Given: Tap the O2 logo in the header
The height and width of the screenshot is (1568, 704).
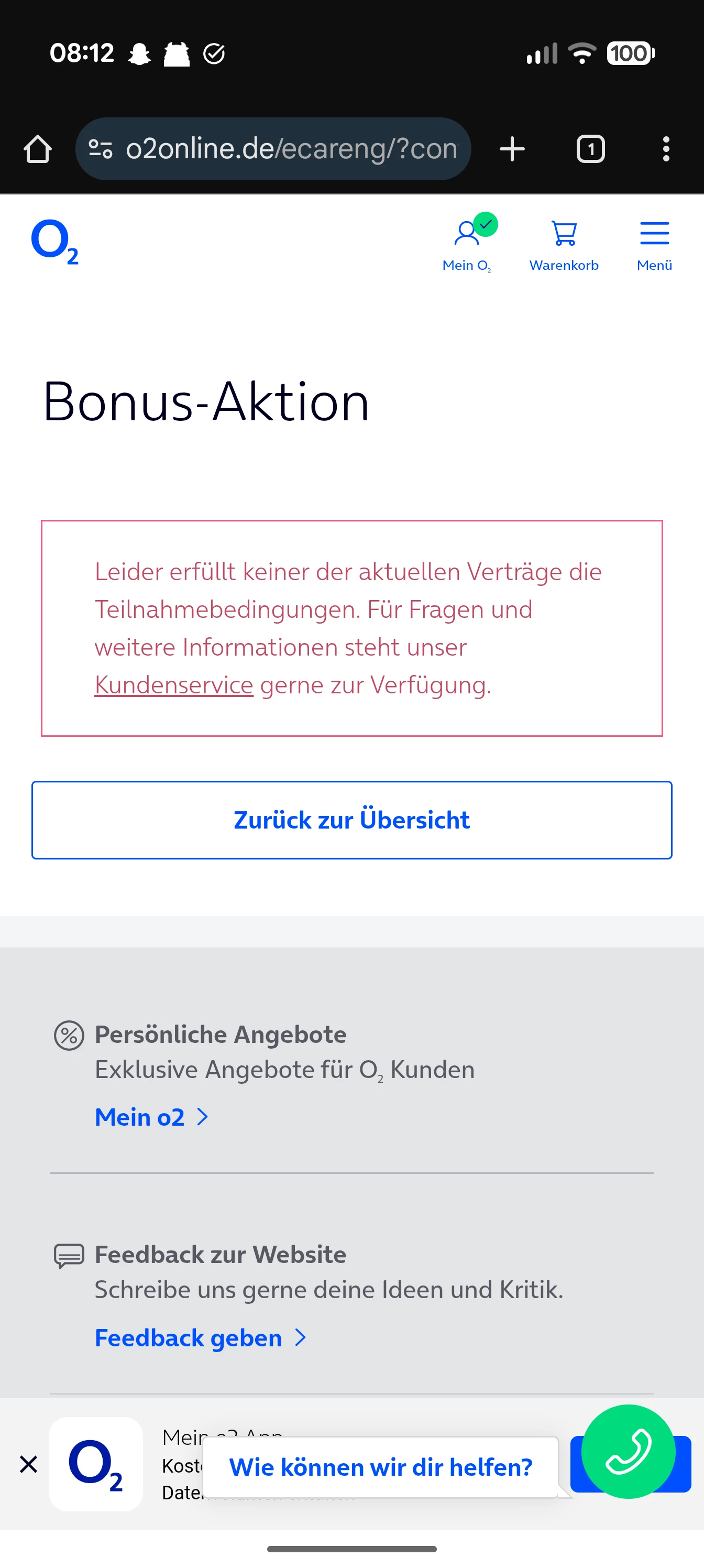Looking at the screenshot, I should (x=55, y=242).
